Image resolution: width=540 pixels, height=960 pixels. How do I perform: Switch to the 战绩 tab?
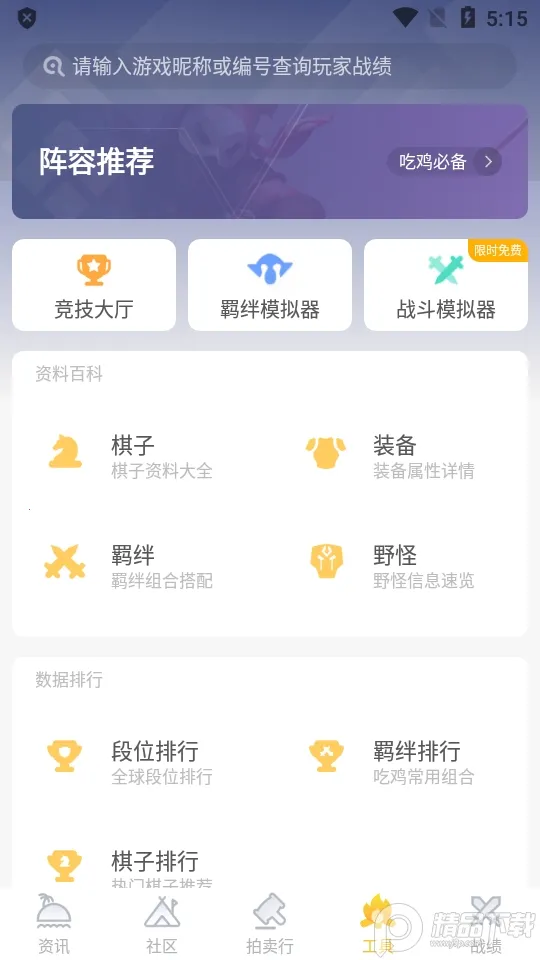click(x=486, y=924)
